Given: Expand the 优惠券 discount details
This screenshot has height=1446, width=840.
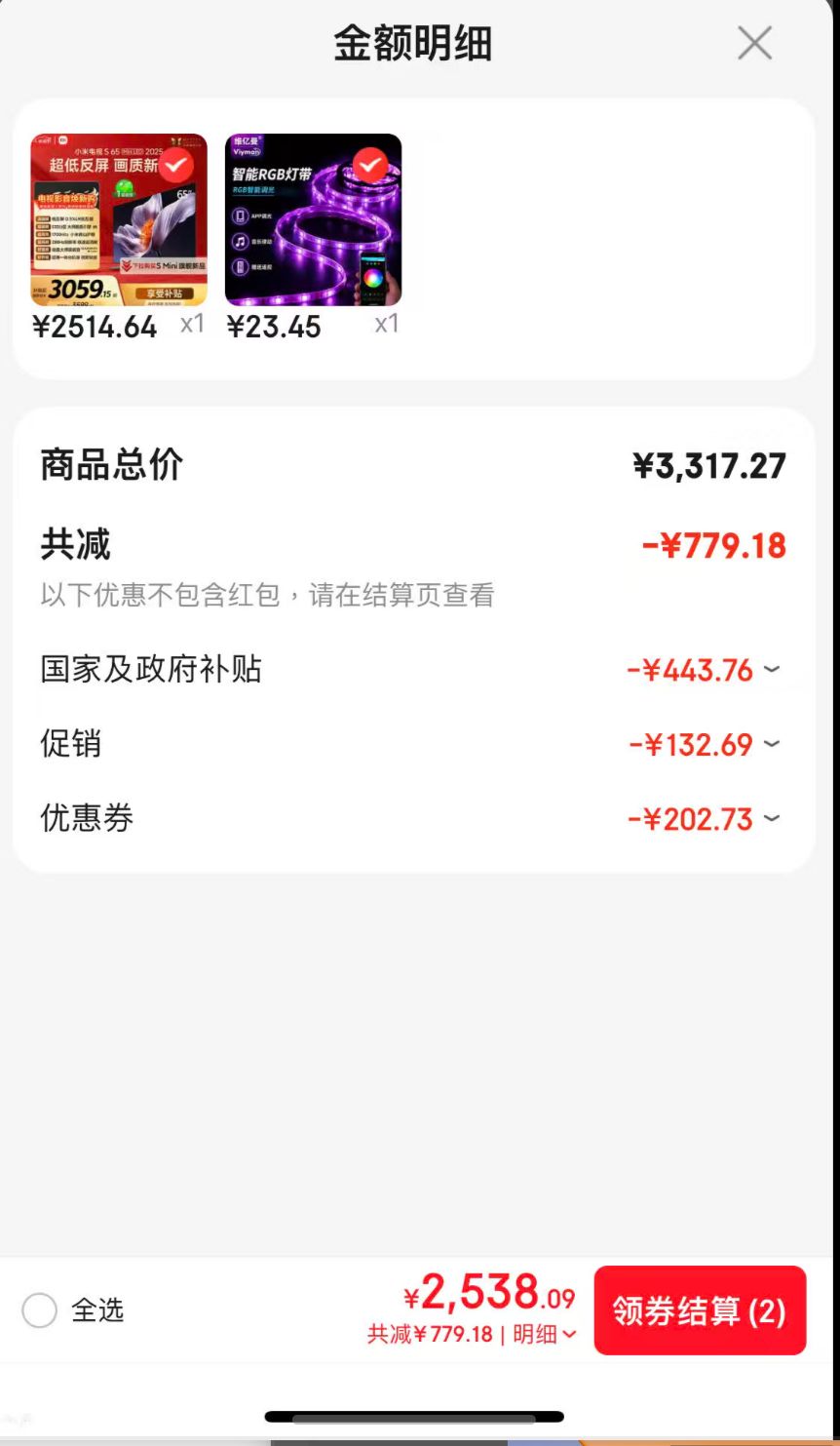Looking at the screenshot, I should (x=413, y=819).
